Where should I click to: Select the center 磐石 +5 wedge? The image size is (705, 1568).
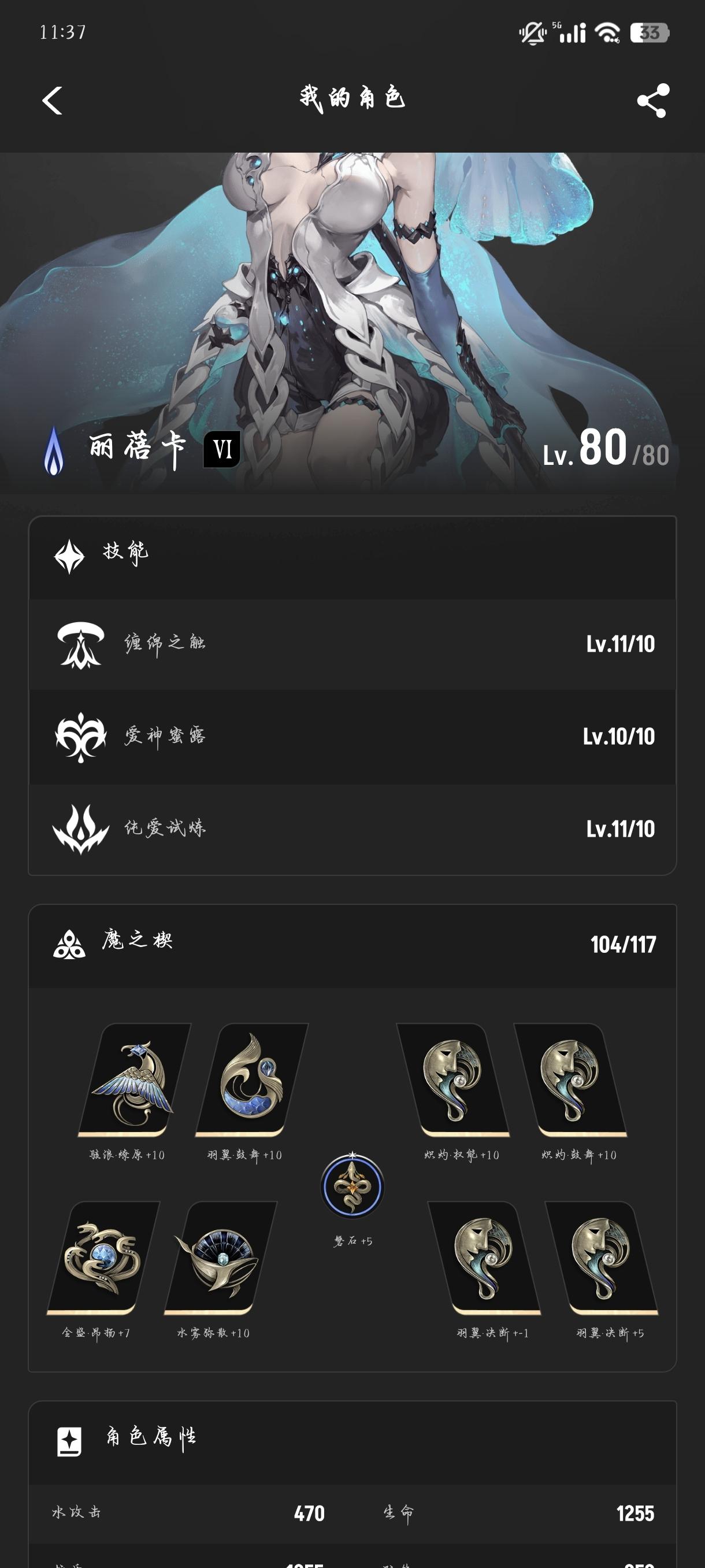pos(352,1186)
